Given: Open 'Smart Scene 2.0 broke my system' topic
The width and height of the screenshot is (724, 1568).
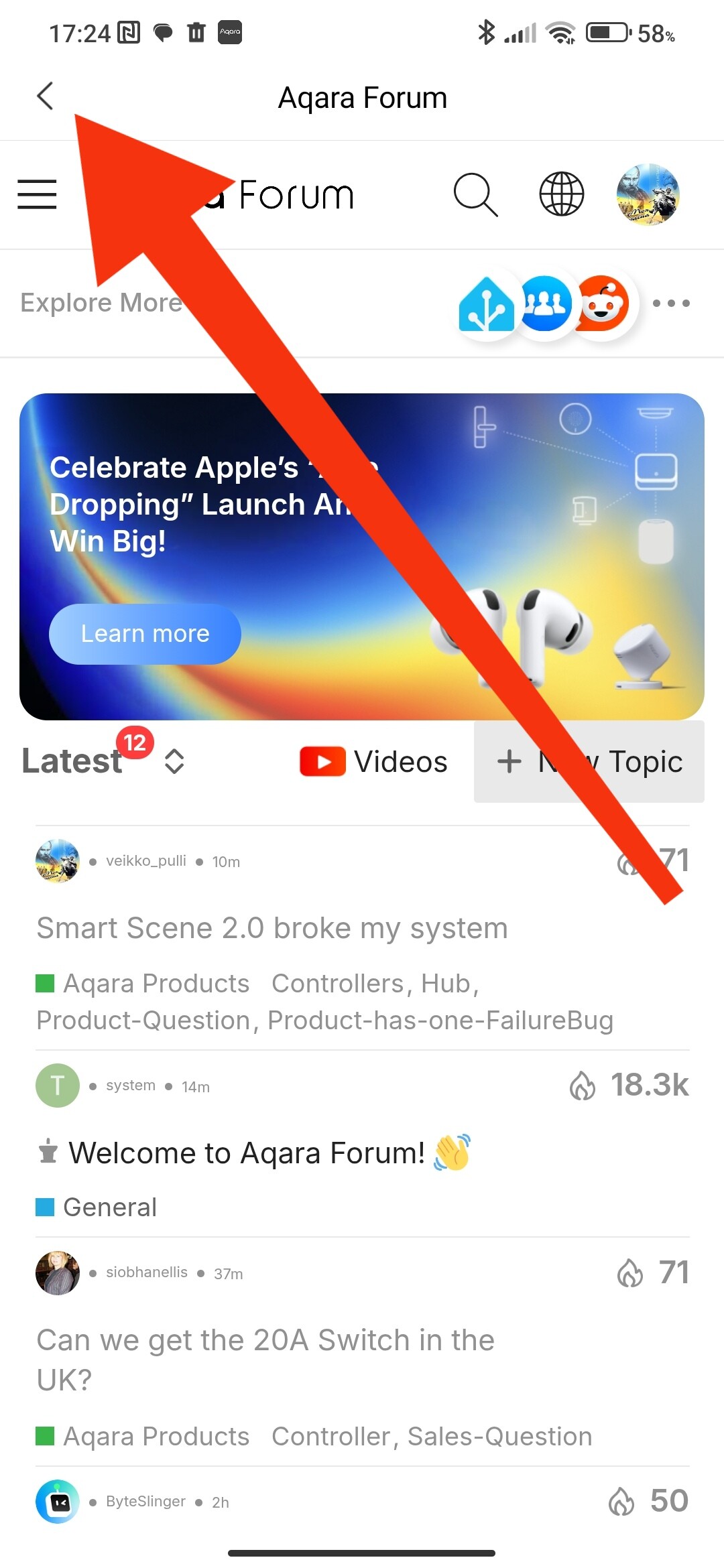Looking at the screenshot, I should 271,929.
